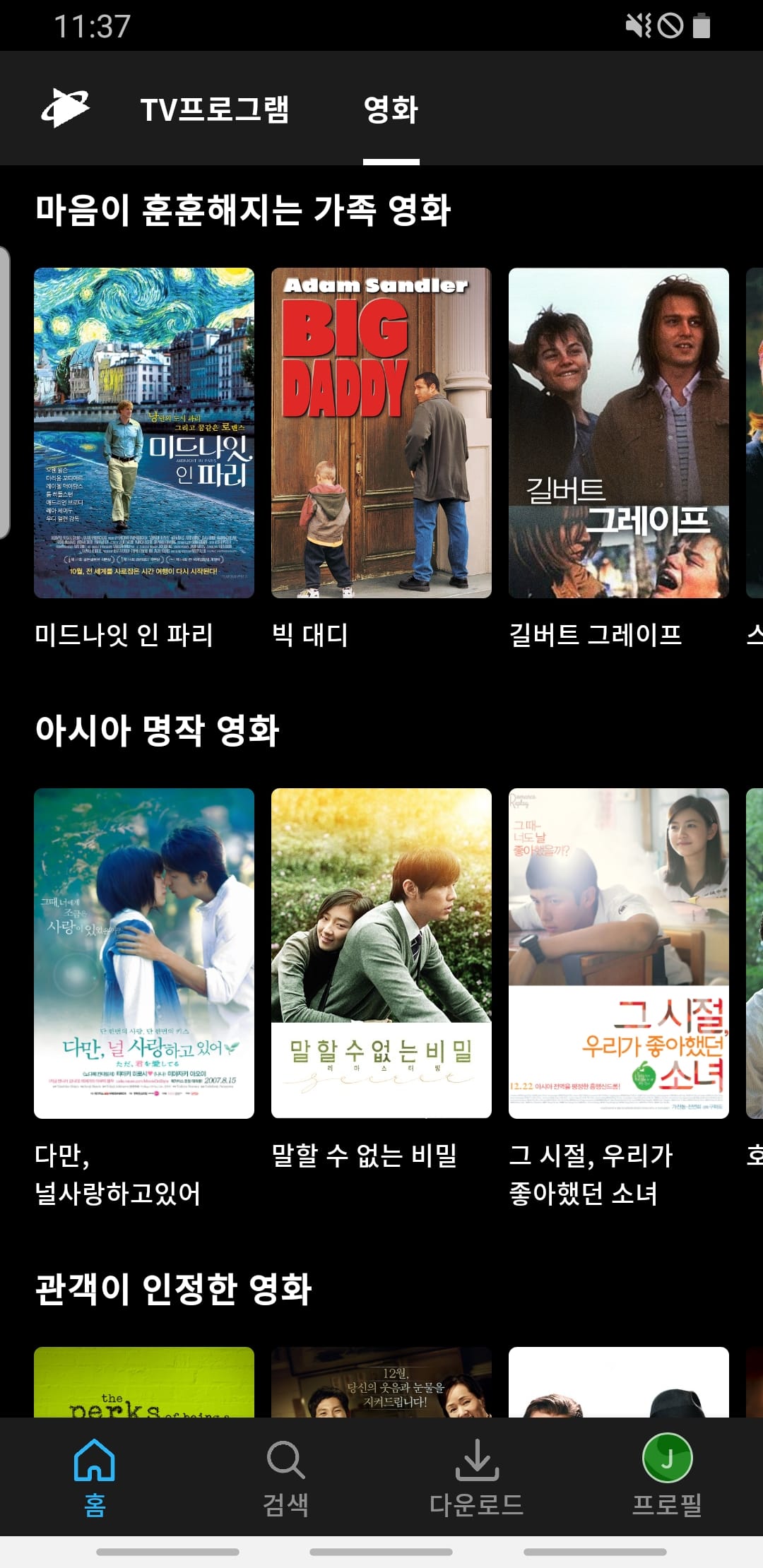This screenshot has width=763, height=1568.
Task: Open the 말할 수 없는 비밀 movie
Action: pos(381,953)
